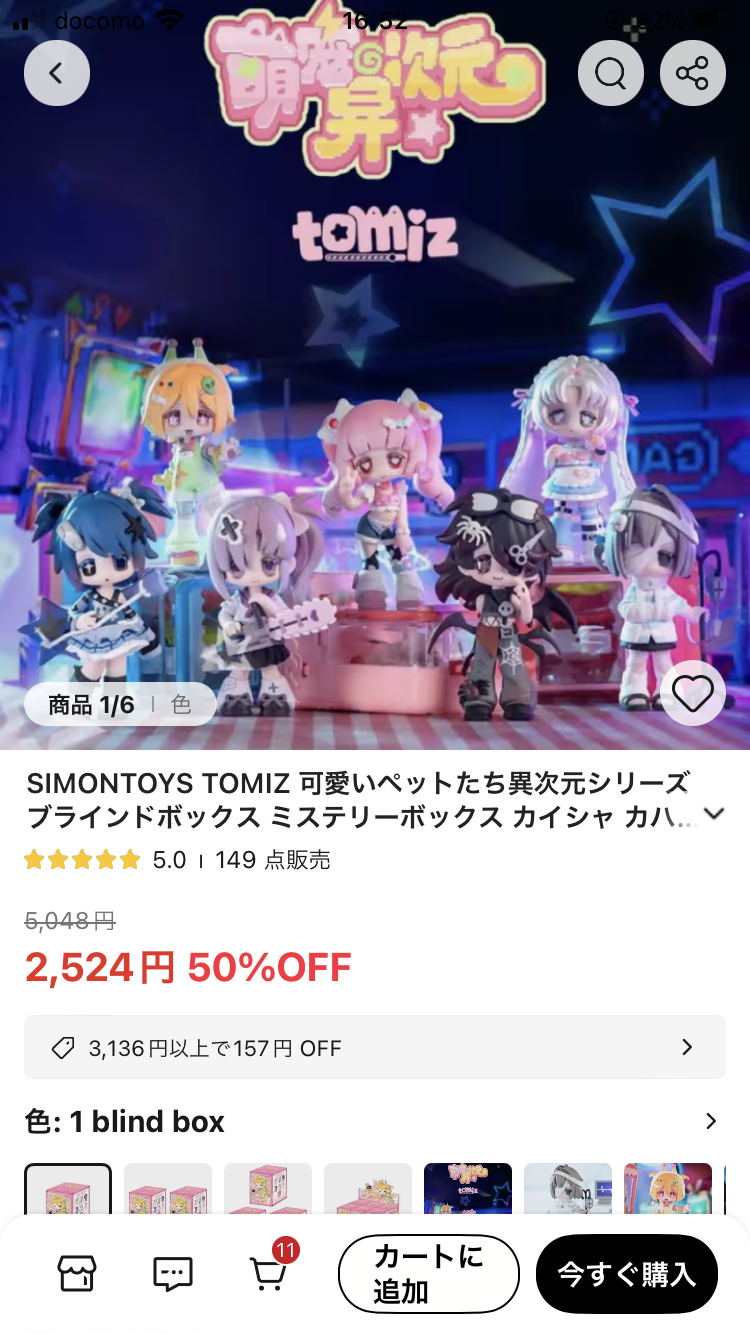Choose the gray-haired figure variant thumbnail
This screenshot has width=750, height=1334.
[568, 1190]
